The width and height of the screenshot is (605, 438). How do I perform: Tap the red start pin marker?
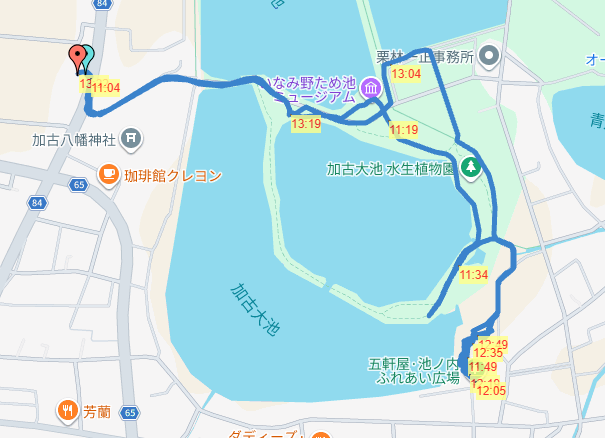click(x=77, y=58)
